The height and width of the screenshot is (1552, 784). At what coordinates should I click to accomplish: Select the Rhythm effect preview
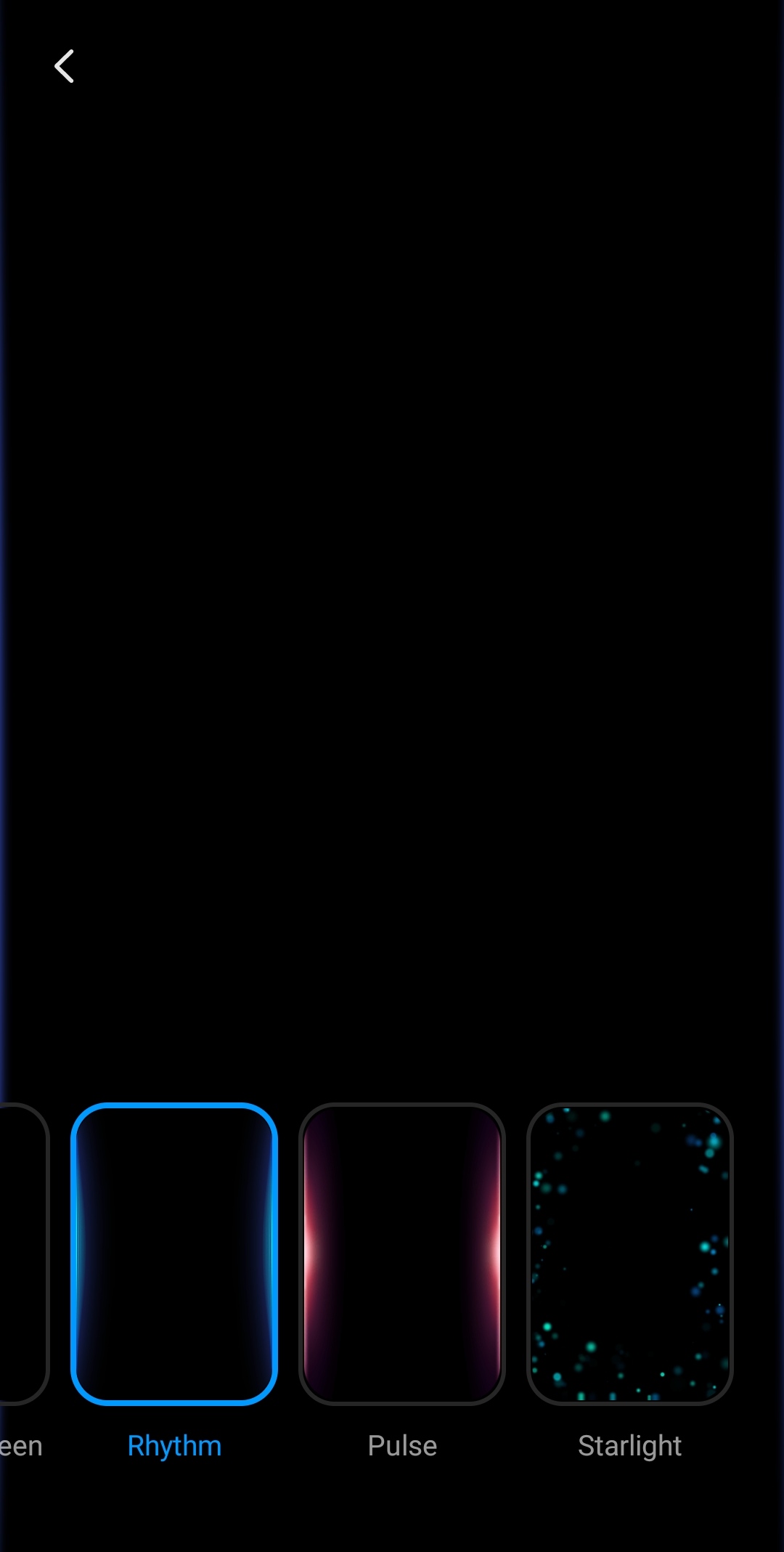point(174,1254)
